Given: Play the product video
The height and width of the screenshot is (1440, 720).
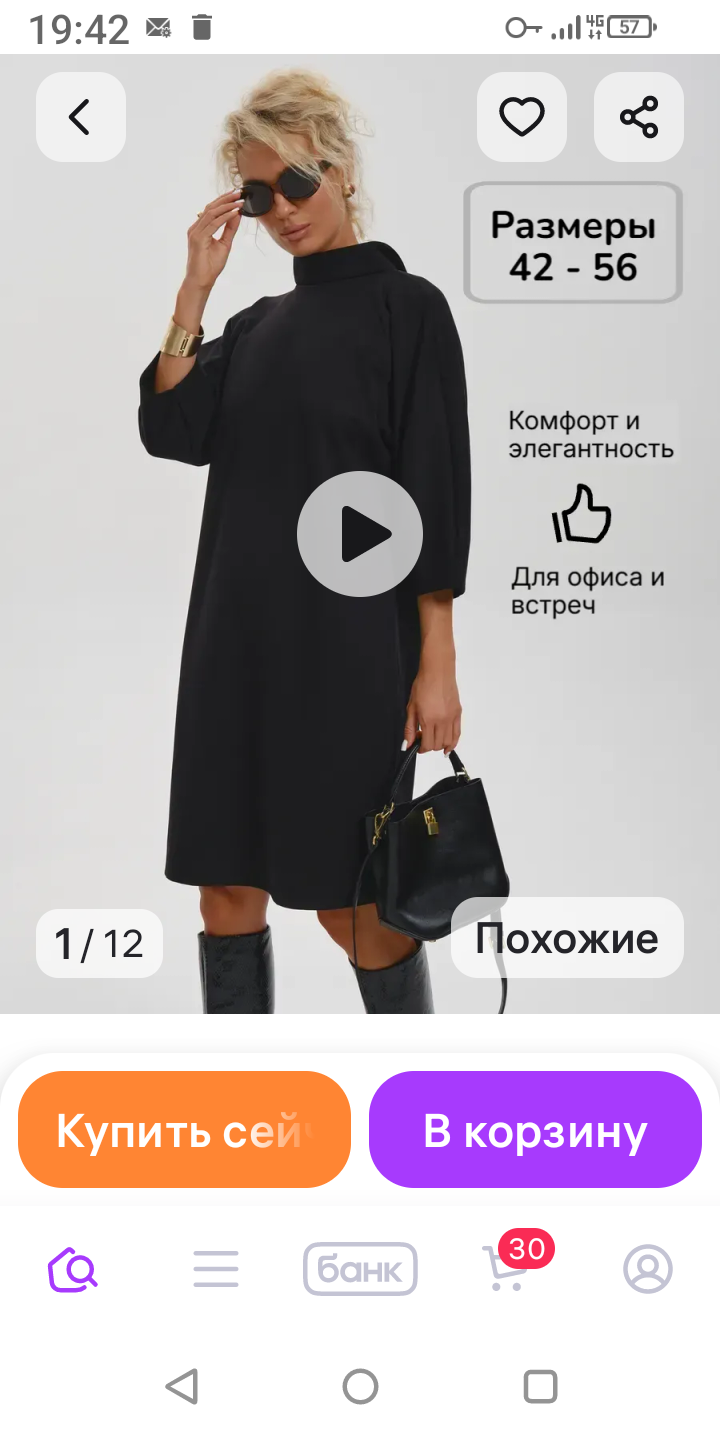Looking at the screenshot, I should coord(360,534).
